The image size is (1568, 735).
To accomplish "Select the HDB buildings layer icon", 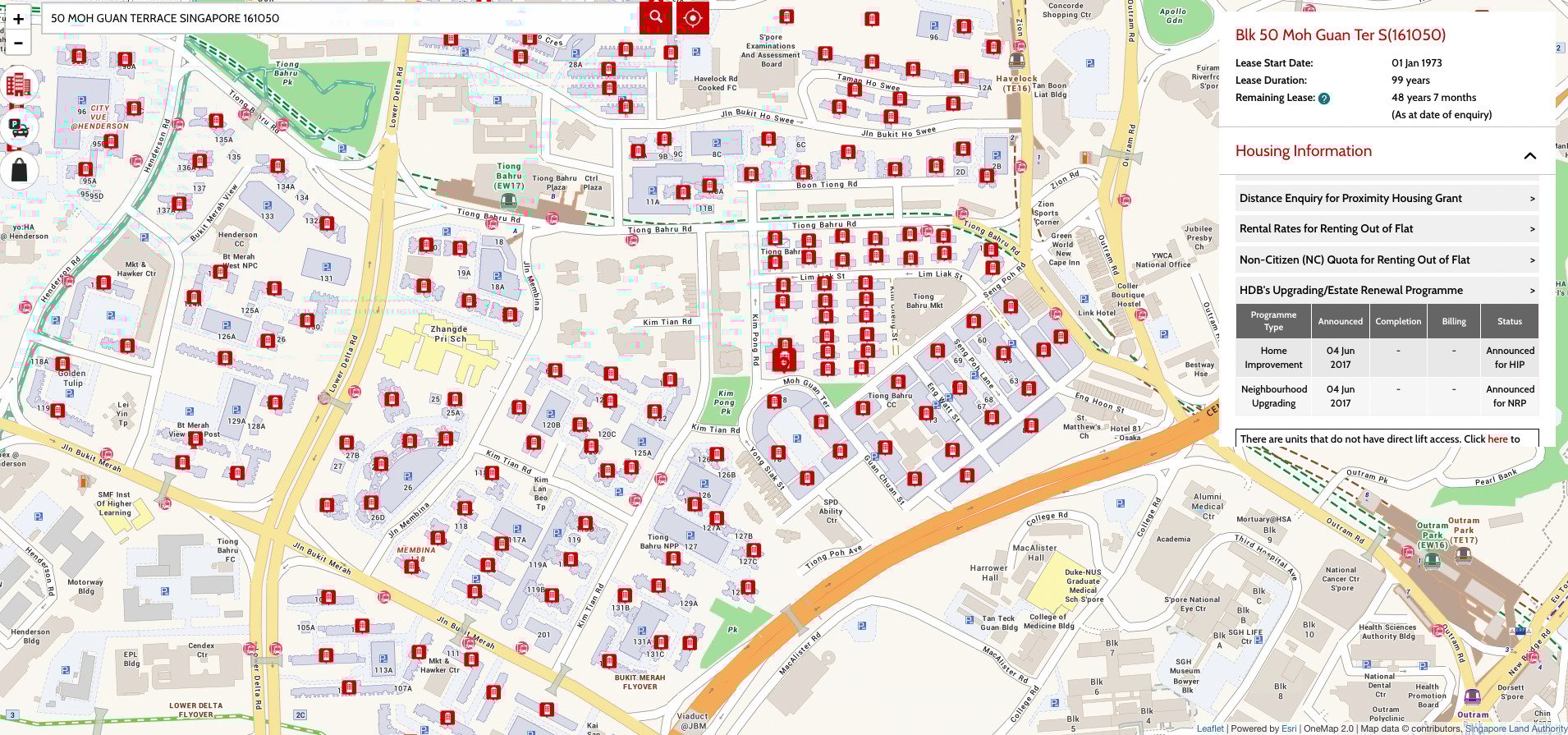I will pyautogui.click(x=18, y=84).
